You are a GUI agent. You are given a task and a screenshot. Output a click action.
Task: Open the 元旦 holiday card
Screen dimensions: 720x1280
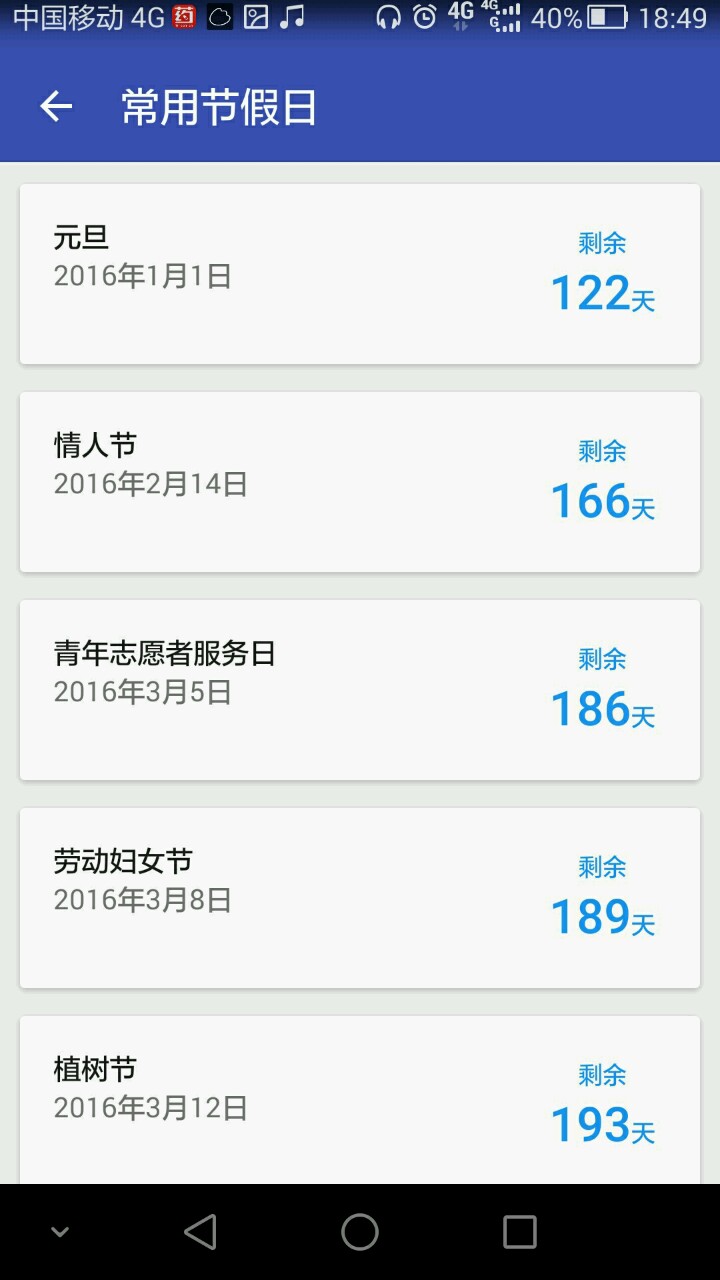[x=360, y=273]
